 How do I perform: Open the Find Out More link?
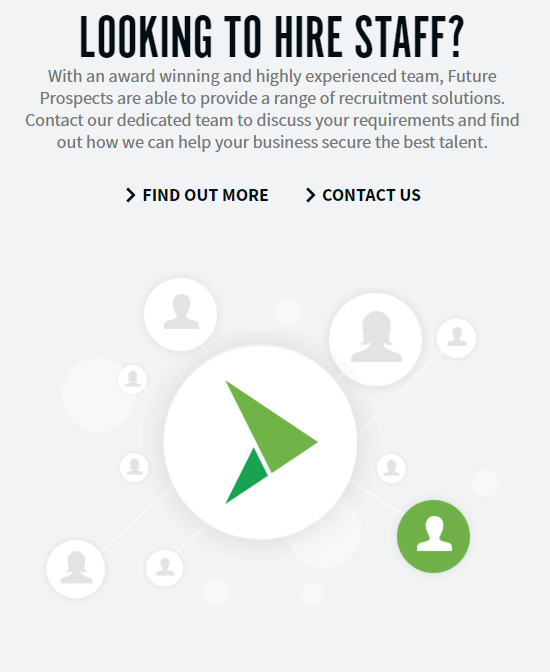click(x=197, y=195)
